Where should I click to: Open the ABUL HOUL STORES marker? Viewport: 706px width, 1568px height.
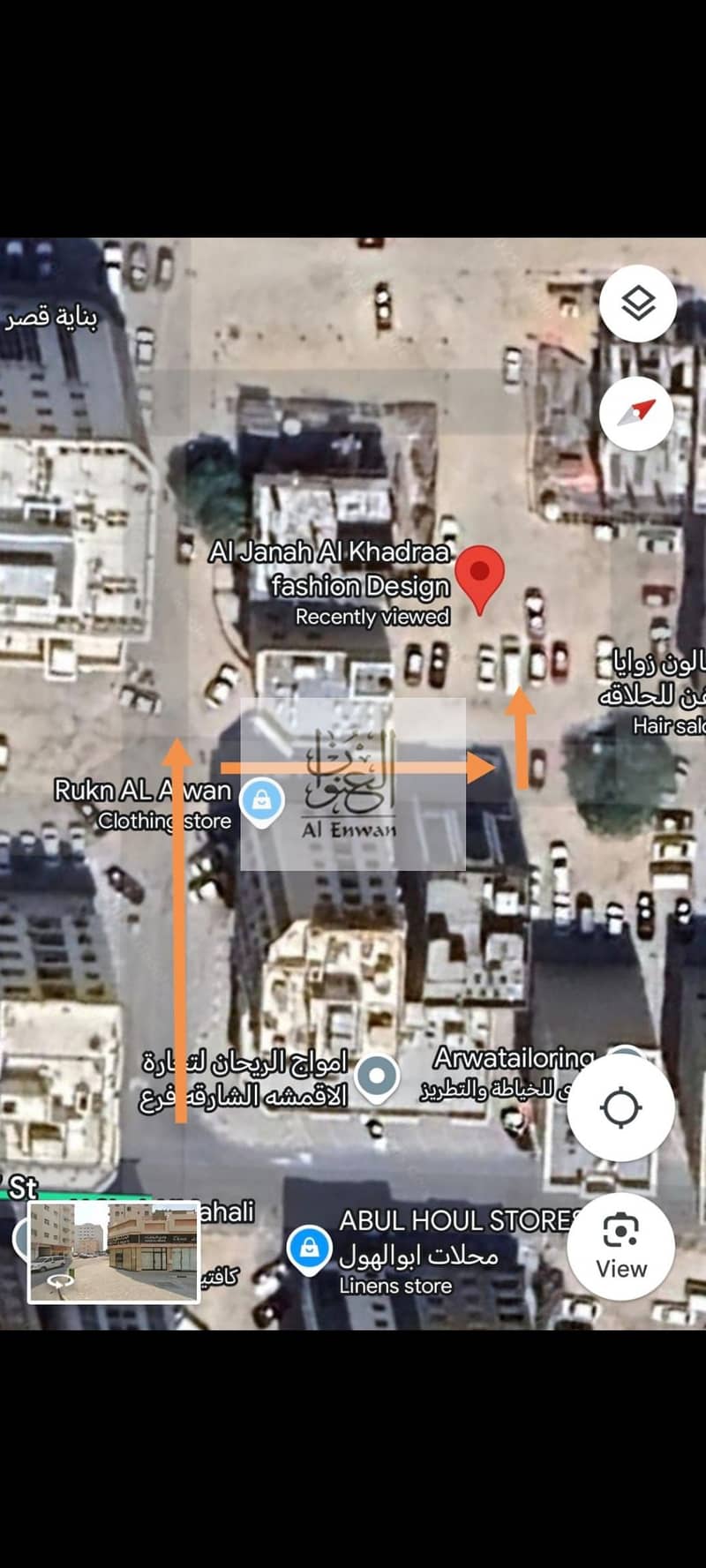coord(309,1249)
